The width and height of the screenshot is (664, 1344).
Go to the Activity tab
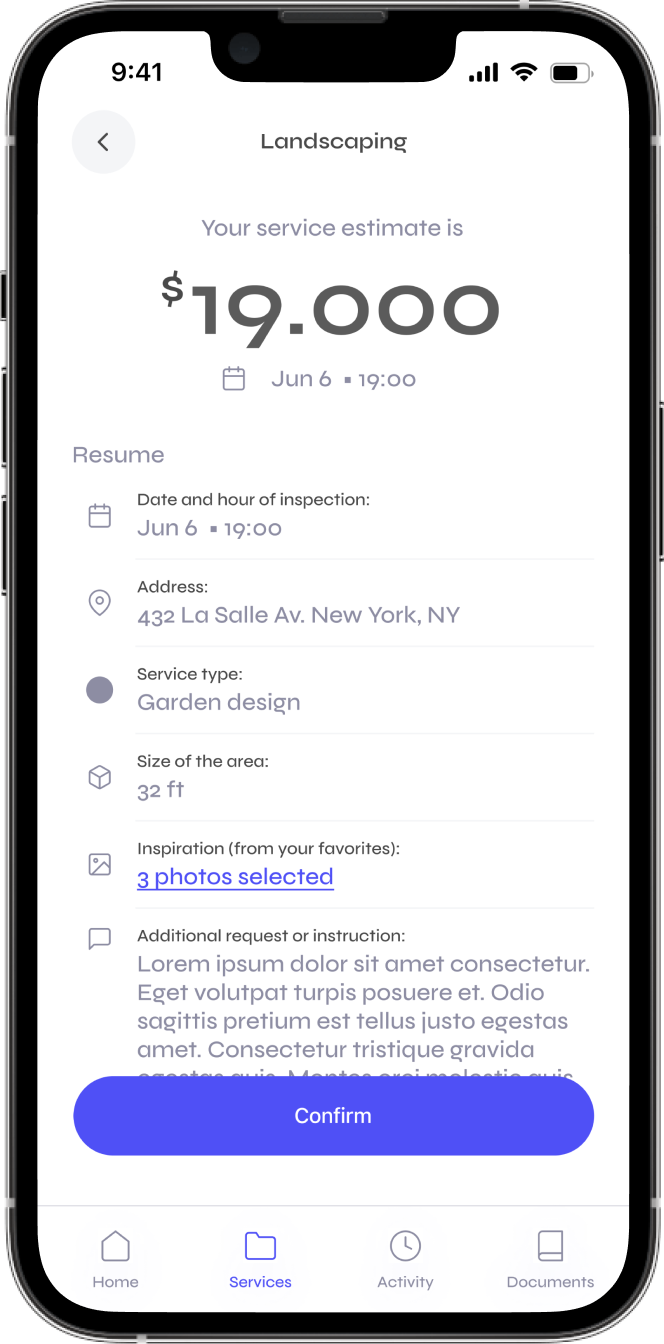[405, 1259]
